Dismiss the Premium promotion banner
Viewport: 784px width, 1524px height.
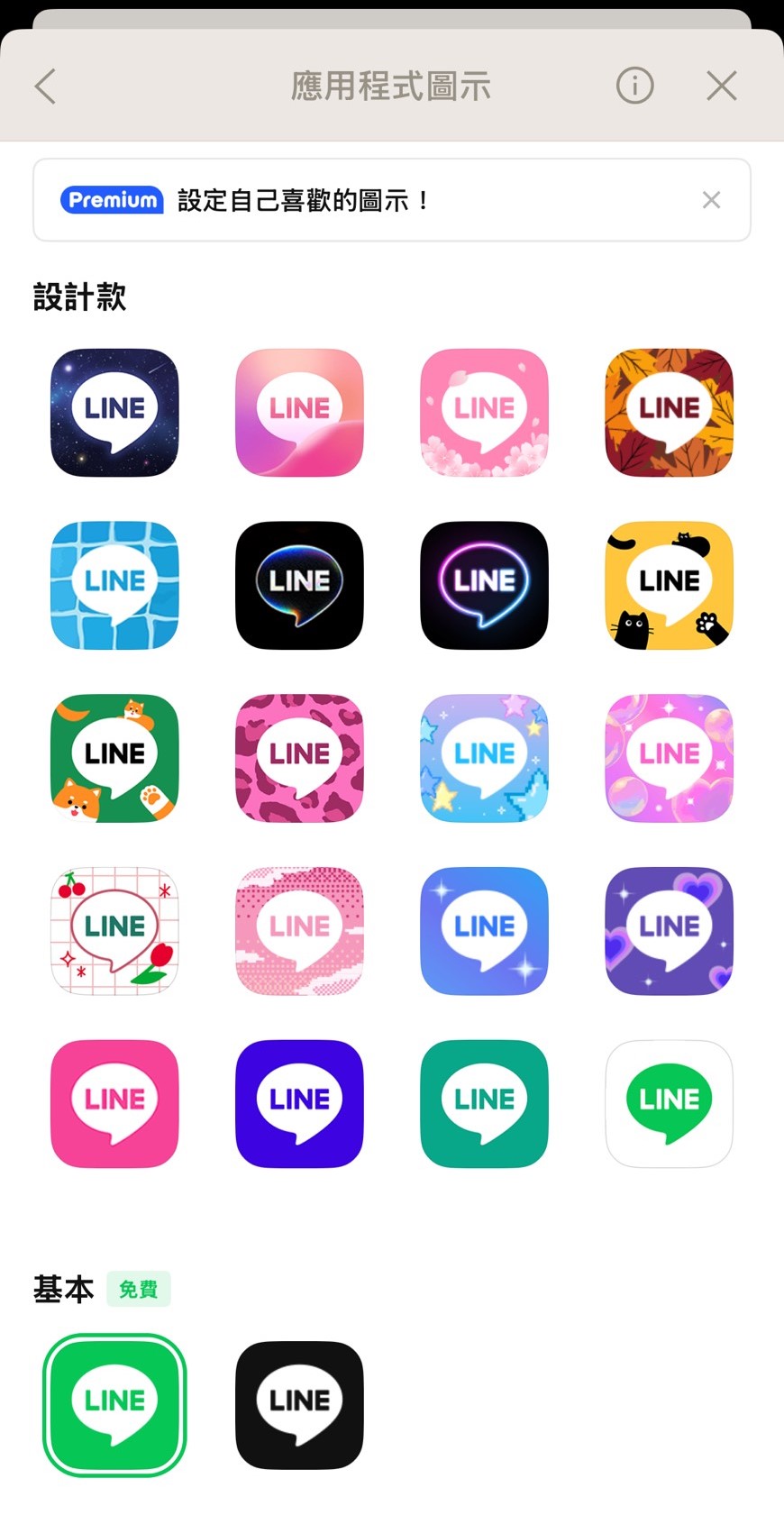coord(711,199)
